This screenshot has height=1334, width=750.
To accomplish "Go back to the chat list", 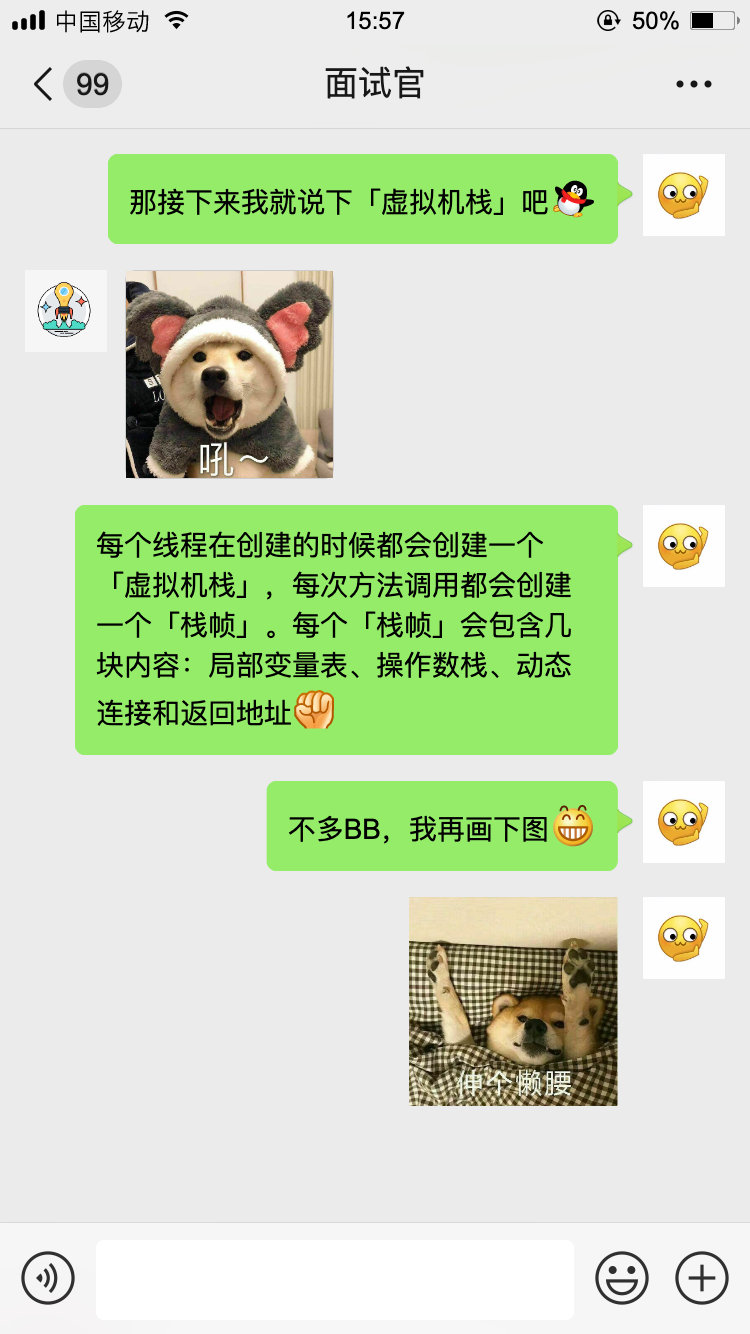I will [44, 84].
